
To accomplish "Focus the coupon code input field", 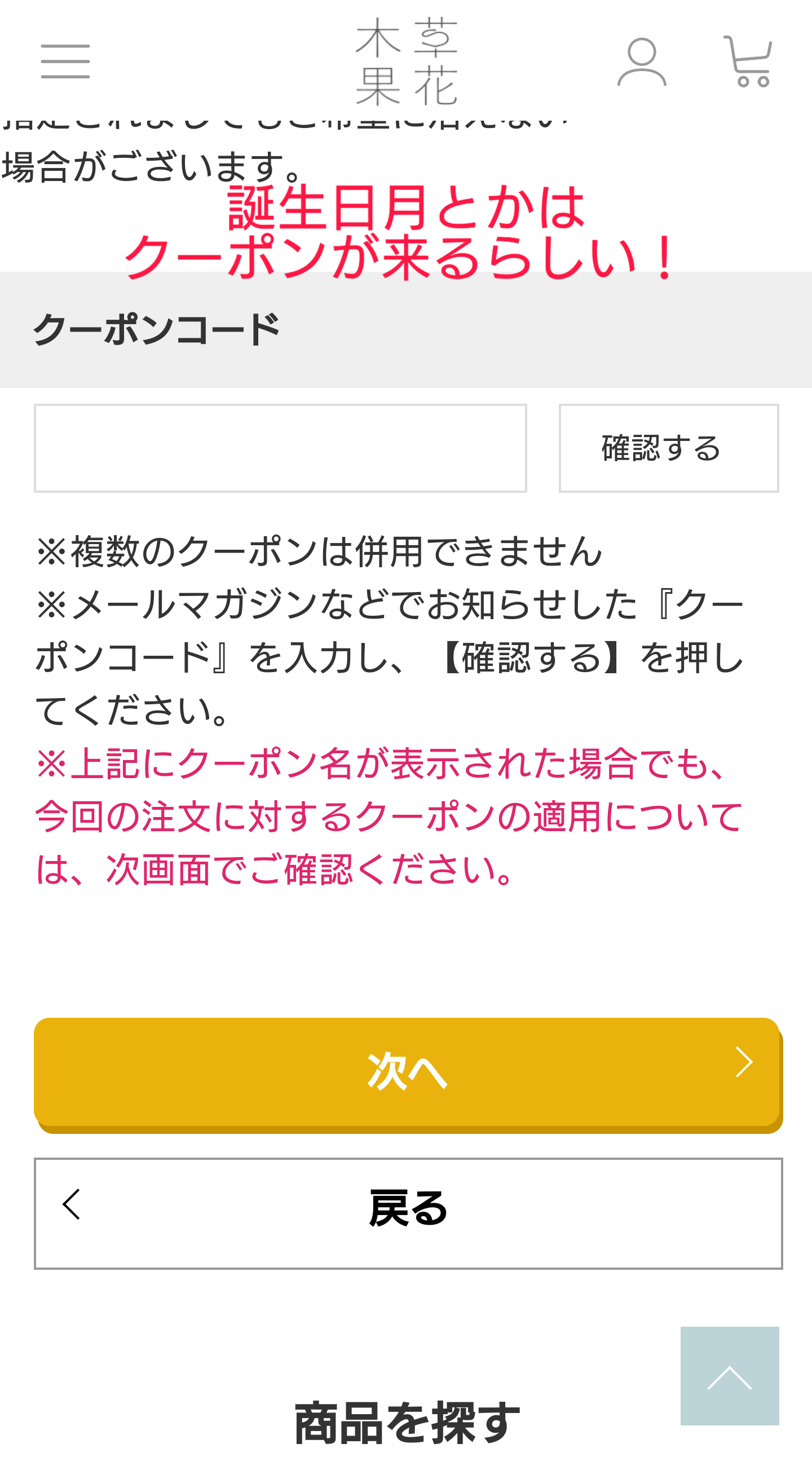I will pyautogui.click(x=280, y=448).
